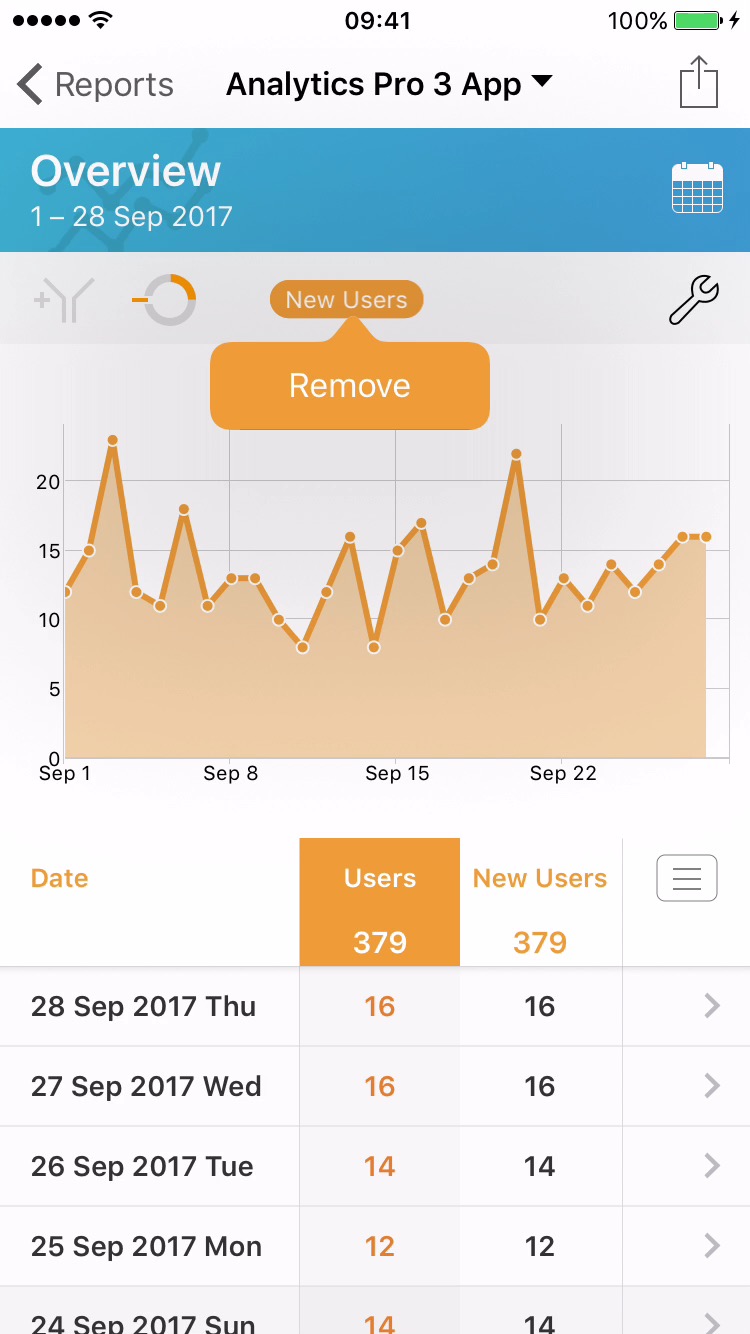Screen dimensions: 750x1334
Task: Sort by the Date column header
Action: click(60, 878)
